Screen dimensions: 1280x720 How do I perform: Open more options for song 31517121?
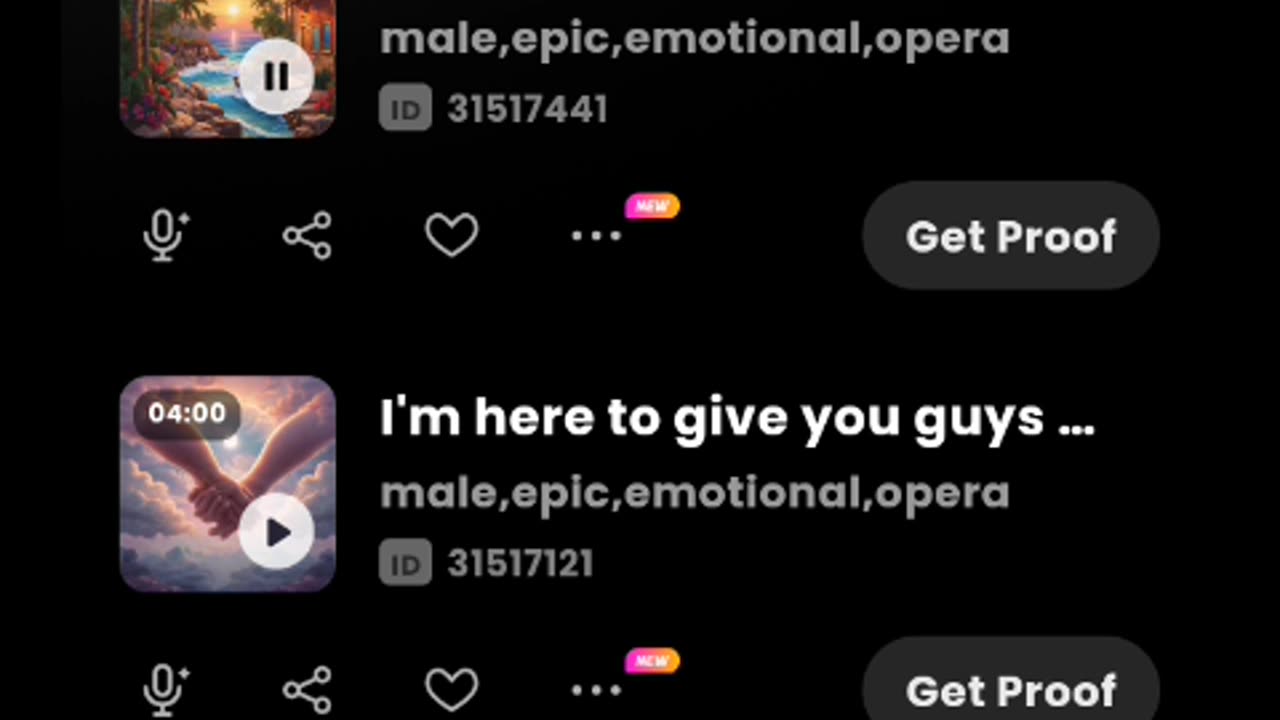click(596, 690)
